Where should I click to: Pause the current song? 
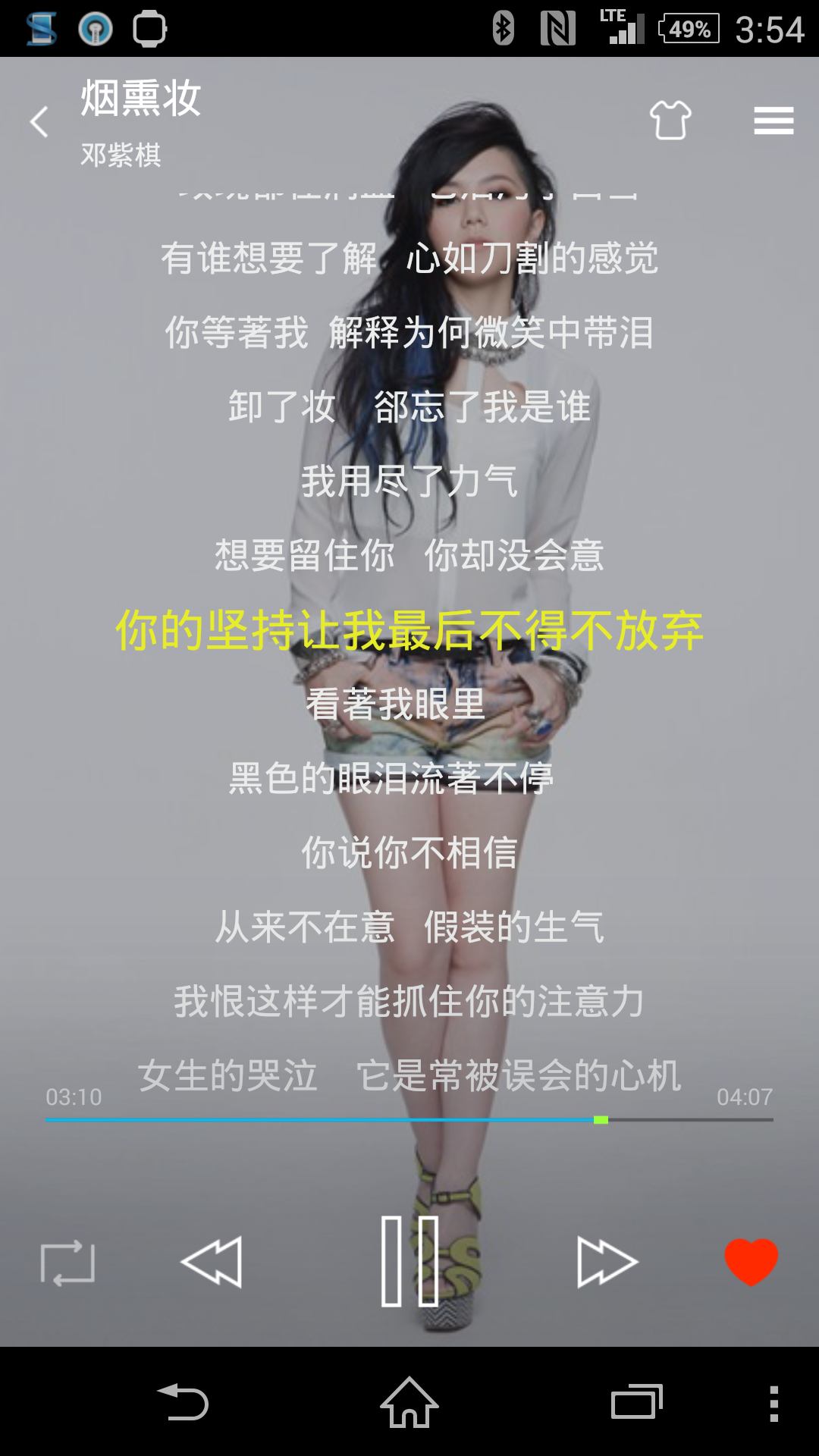pos(409,1261)
